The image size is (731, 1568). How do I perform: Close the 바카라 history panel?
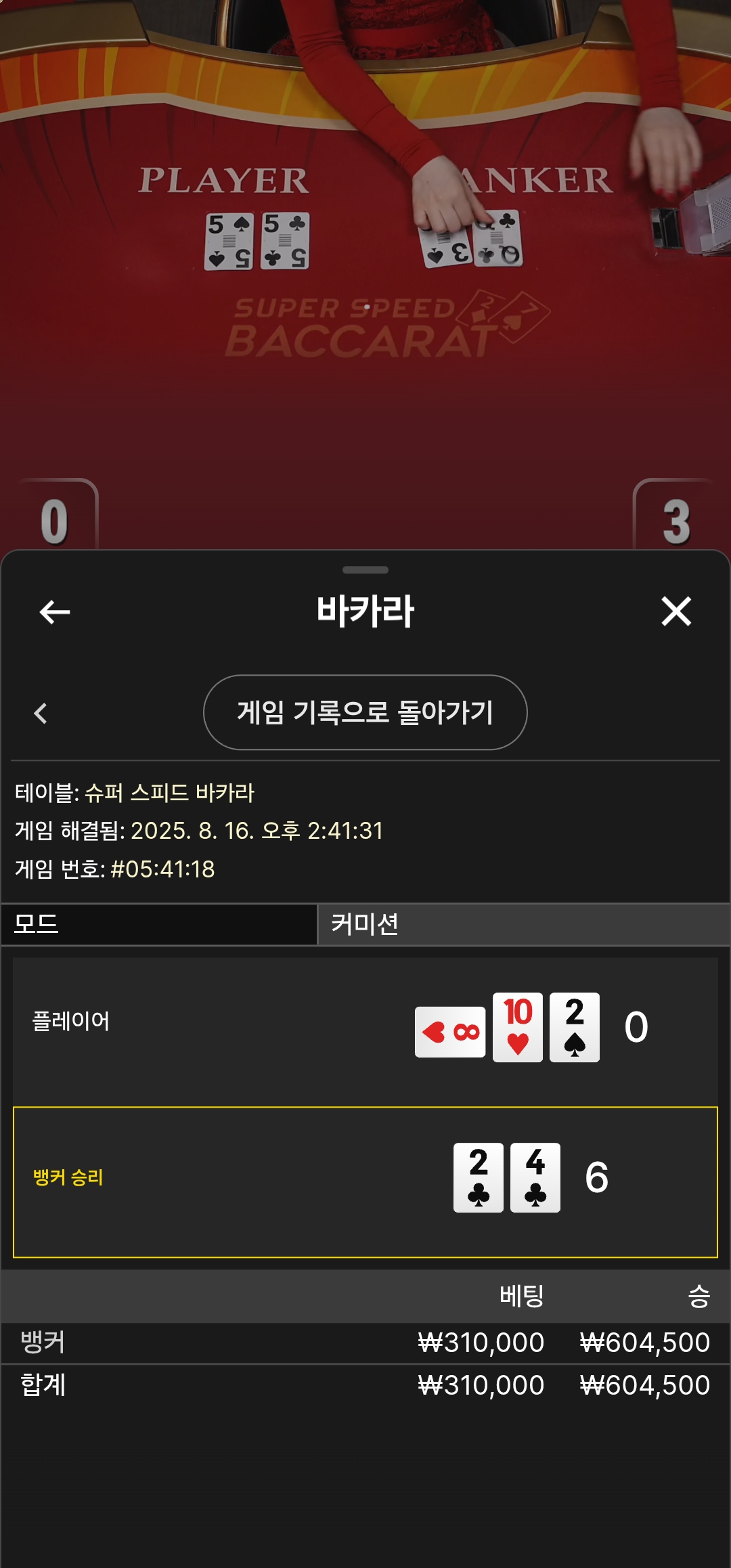[676, 611]
